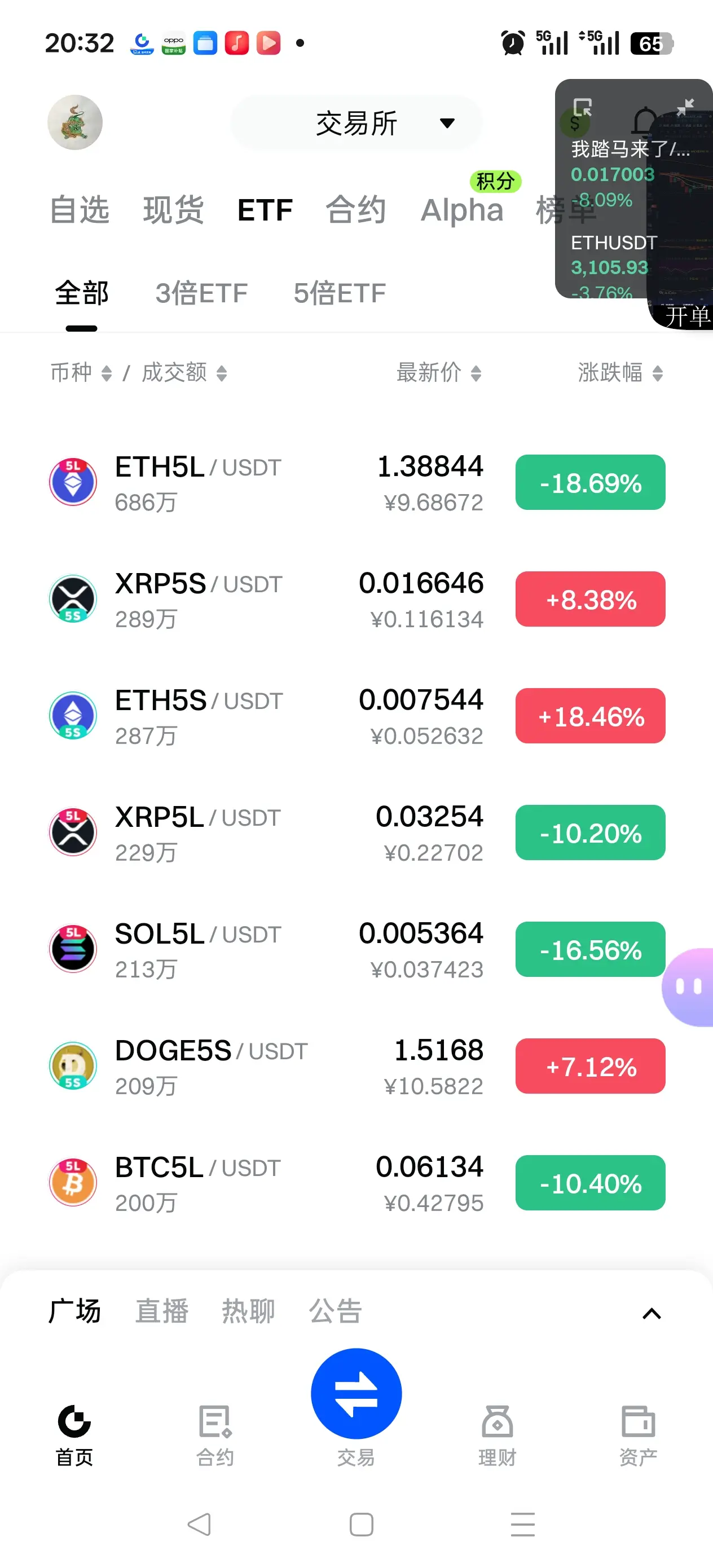
Task: Sort list by 涨跌幅
Action: pos(620,372)
